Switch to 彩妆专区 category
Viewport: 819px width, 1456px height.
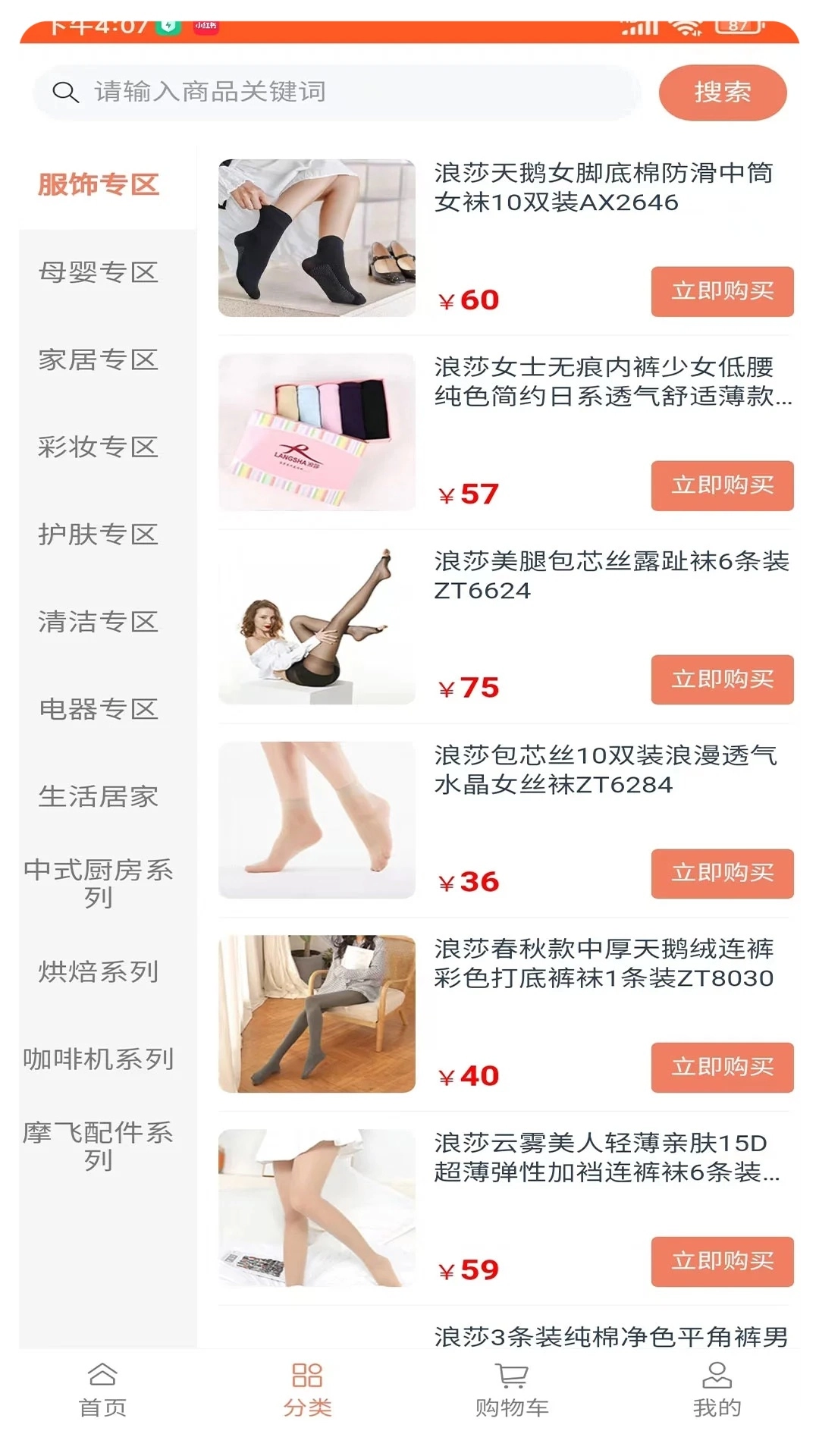99,447
